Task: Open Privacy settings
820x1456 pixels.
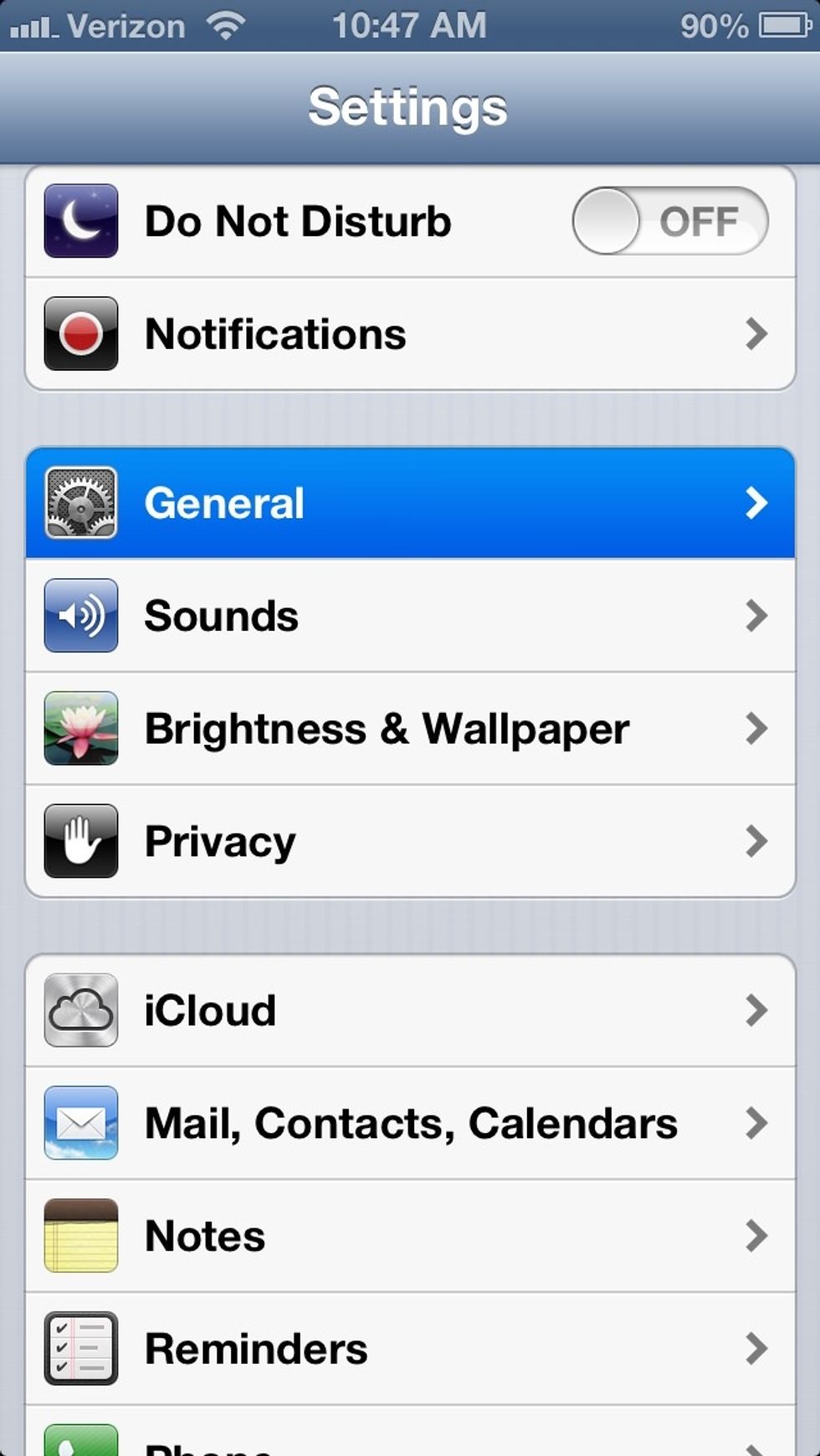Action: point(410,841)
